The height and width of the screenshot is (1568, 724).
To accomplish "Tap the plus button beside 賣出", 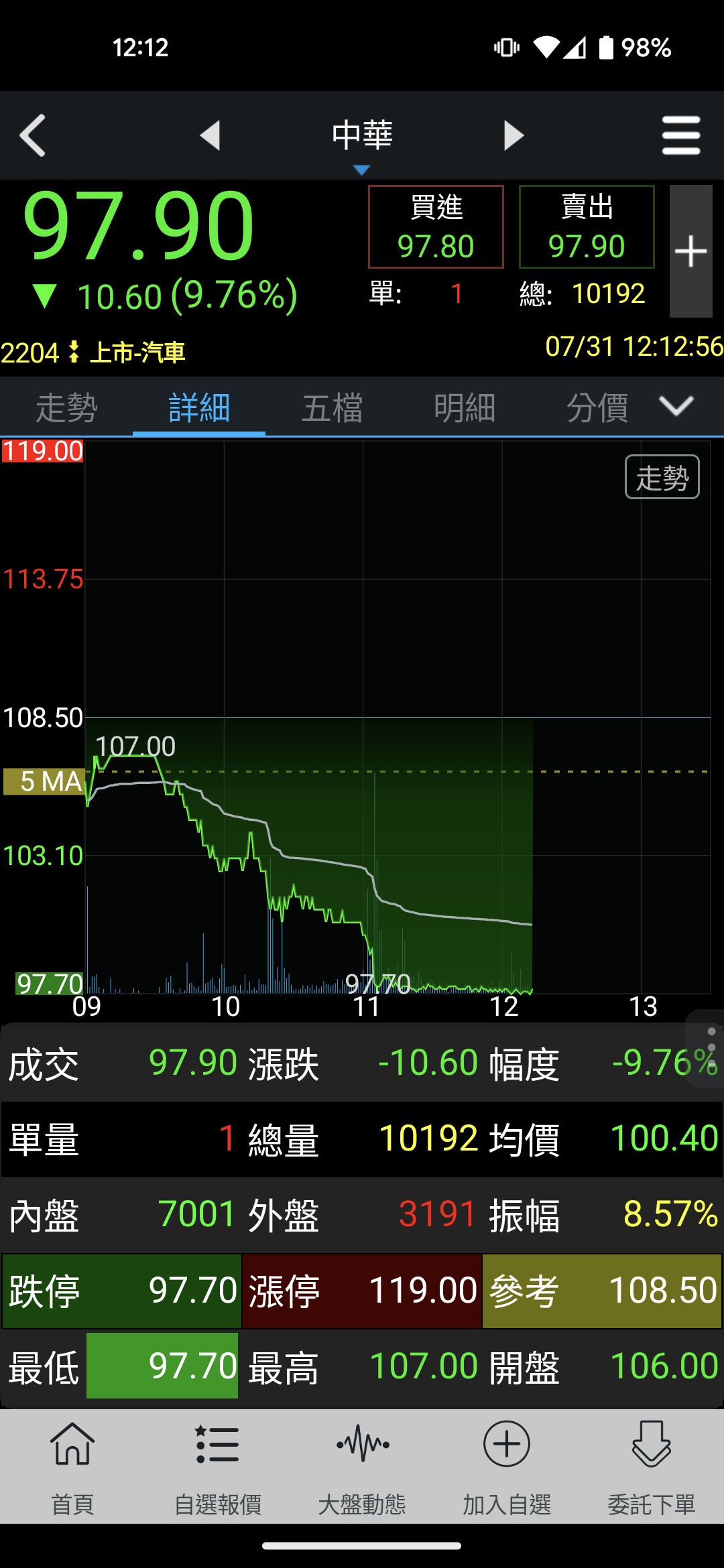I will (x=690, y=251).
